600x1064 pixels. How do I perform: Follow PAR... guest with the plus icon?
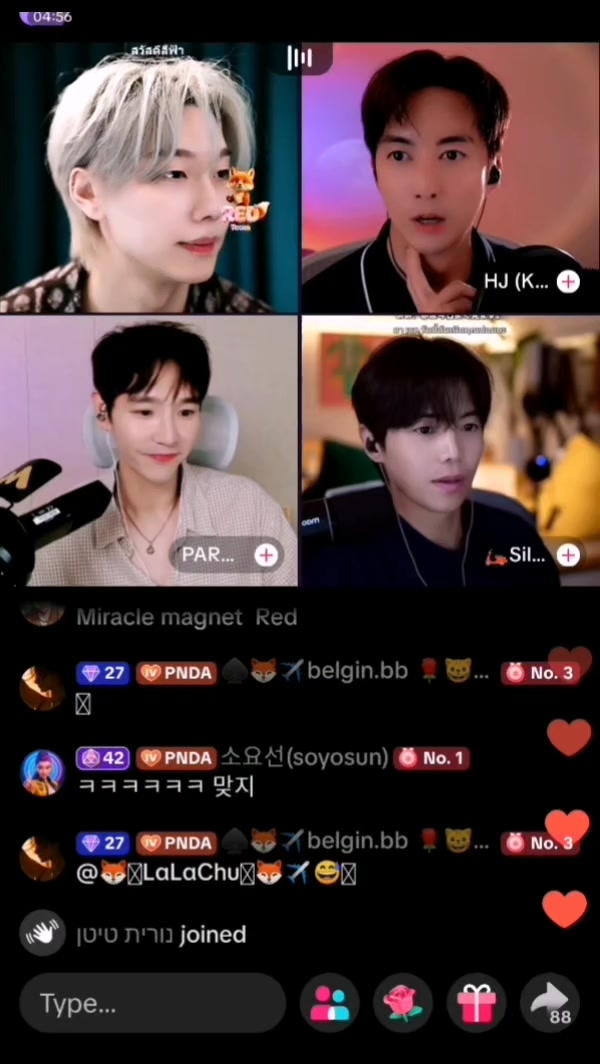265,555
